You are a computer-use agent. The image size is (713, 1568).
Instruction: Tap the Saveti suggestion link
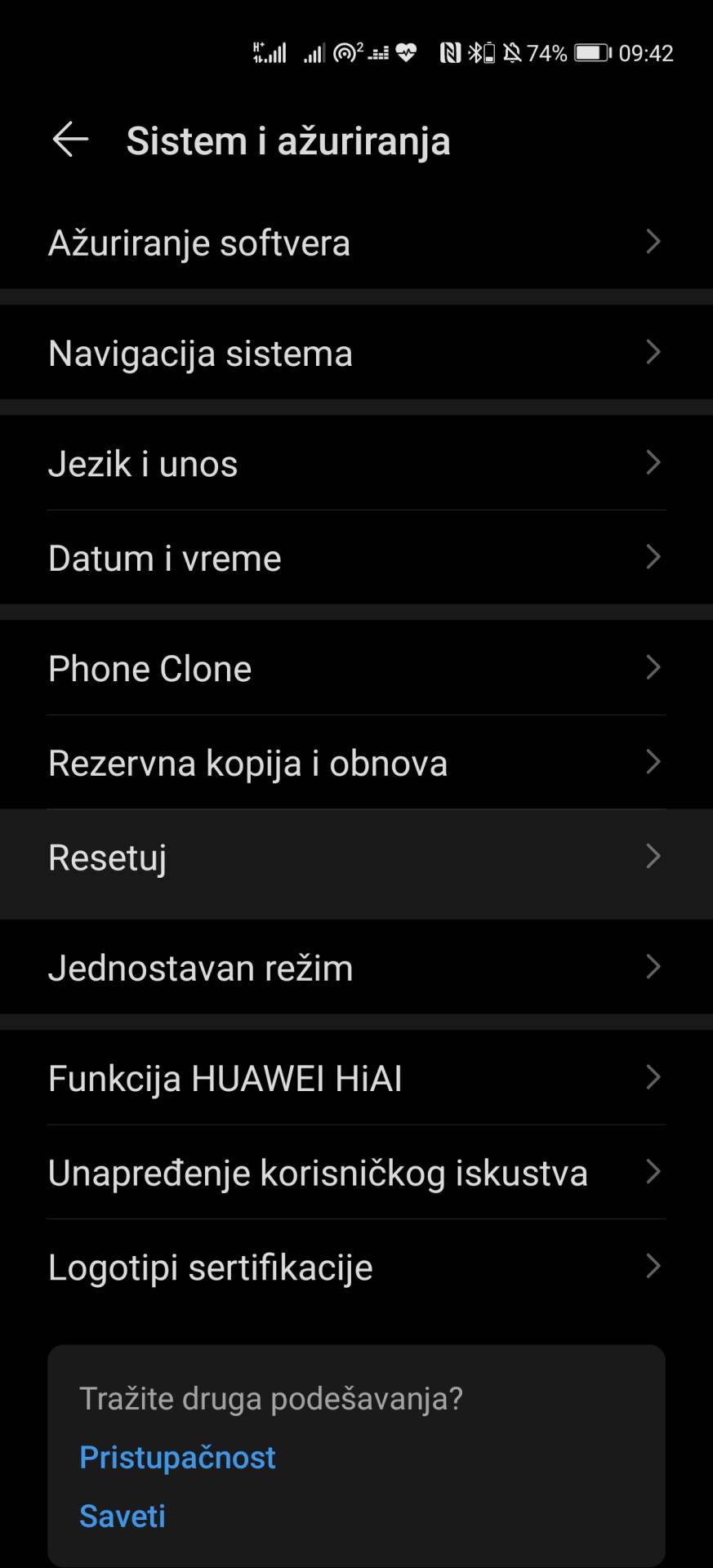pos(122,1517)
